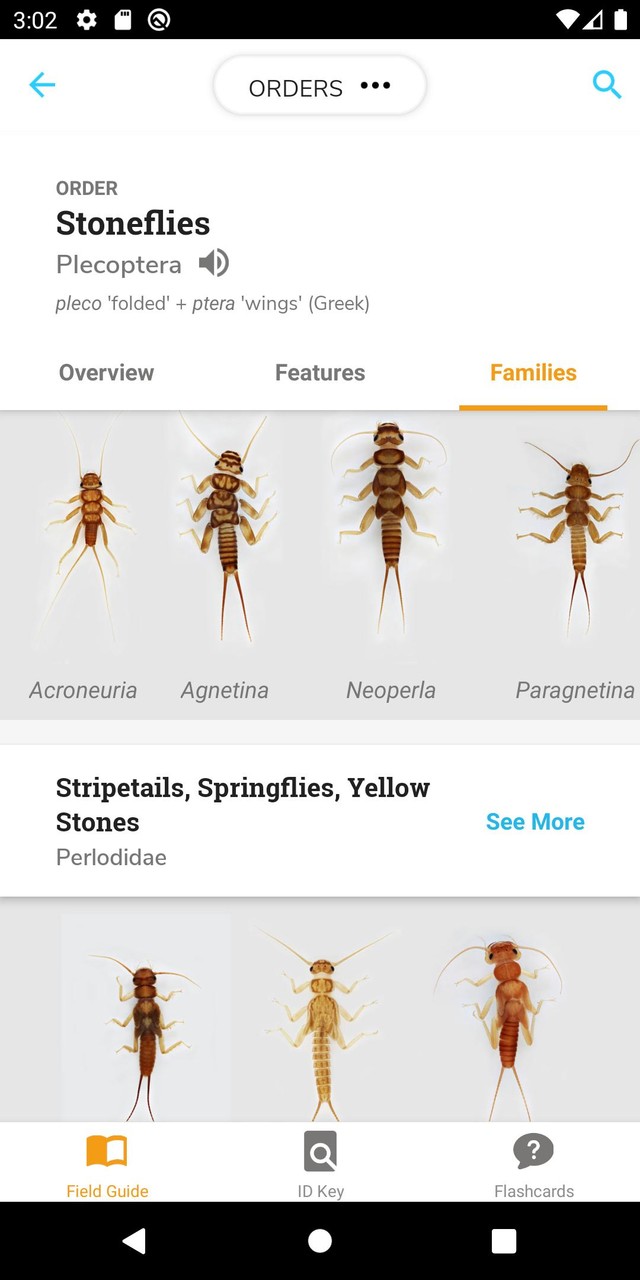Open the Flashcards section
The width and height of the screenshot is (640, 1280).
click(x=533, y=1164)
